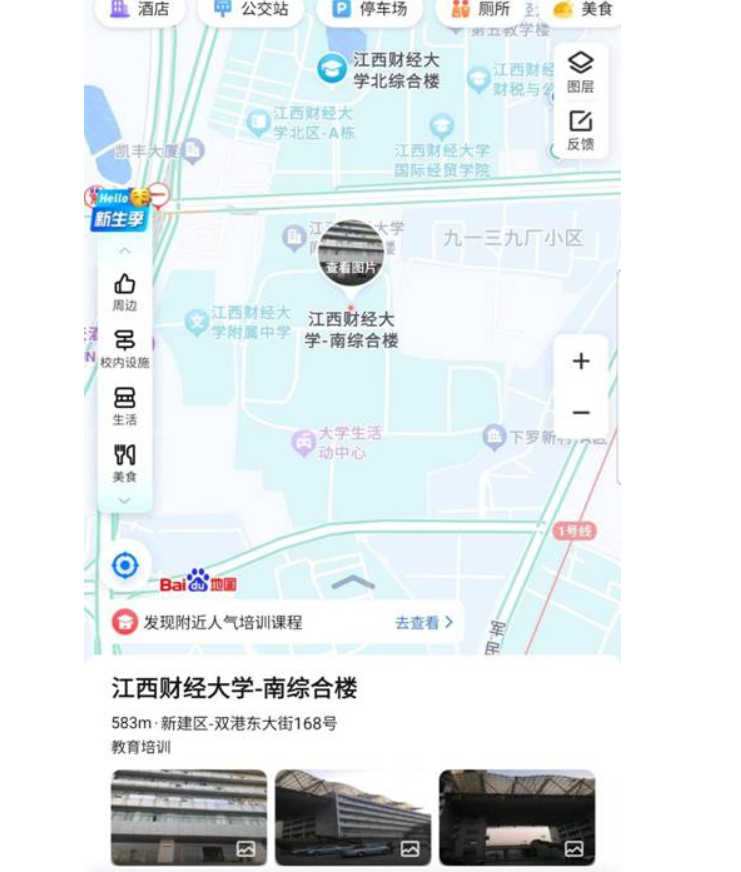The height and width of the screenshot is (872, 741).
Task: Select the 美食 food chip at top
Action: (x=584, y=10)
